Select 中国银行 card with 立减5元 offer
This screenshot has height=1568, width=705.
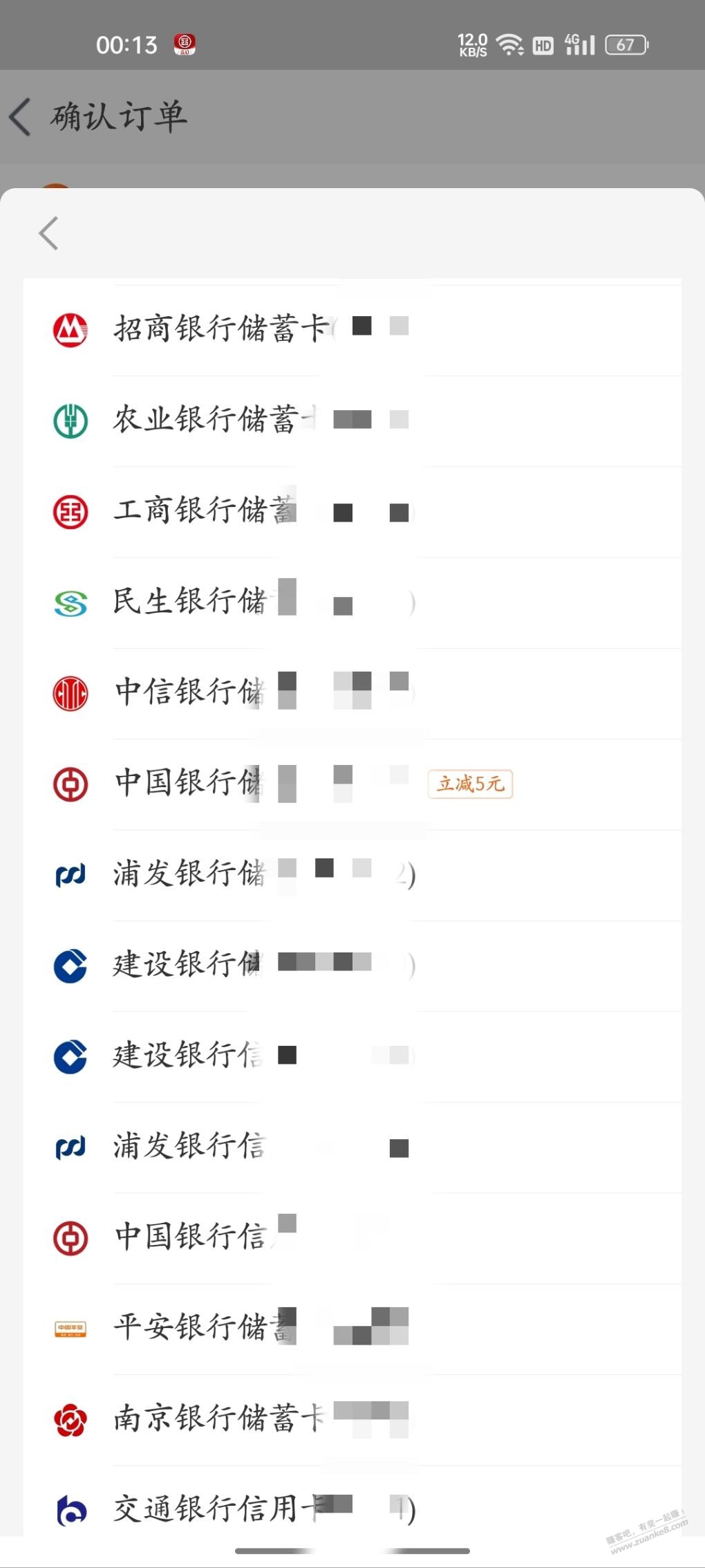click(x=352, y=784)
